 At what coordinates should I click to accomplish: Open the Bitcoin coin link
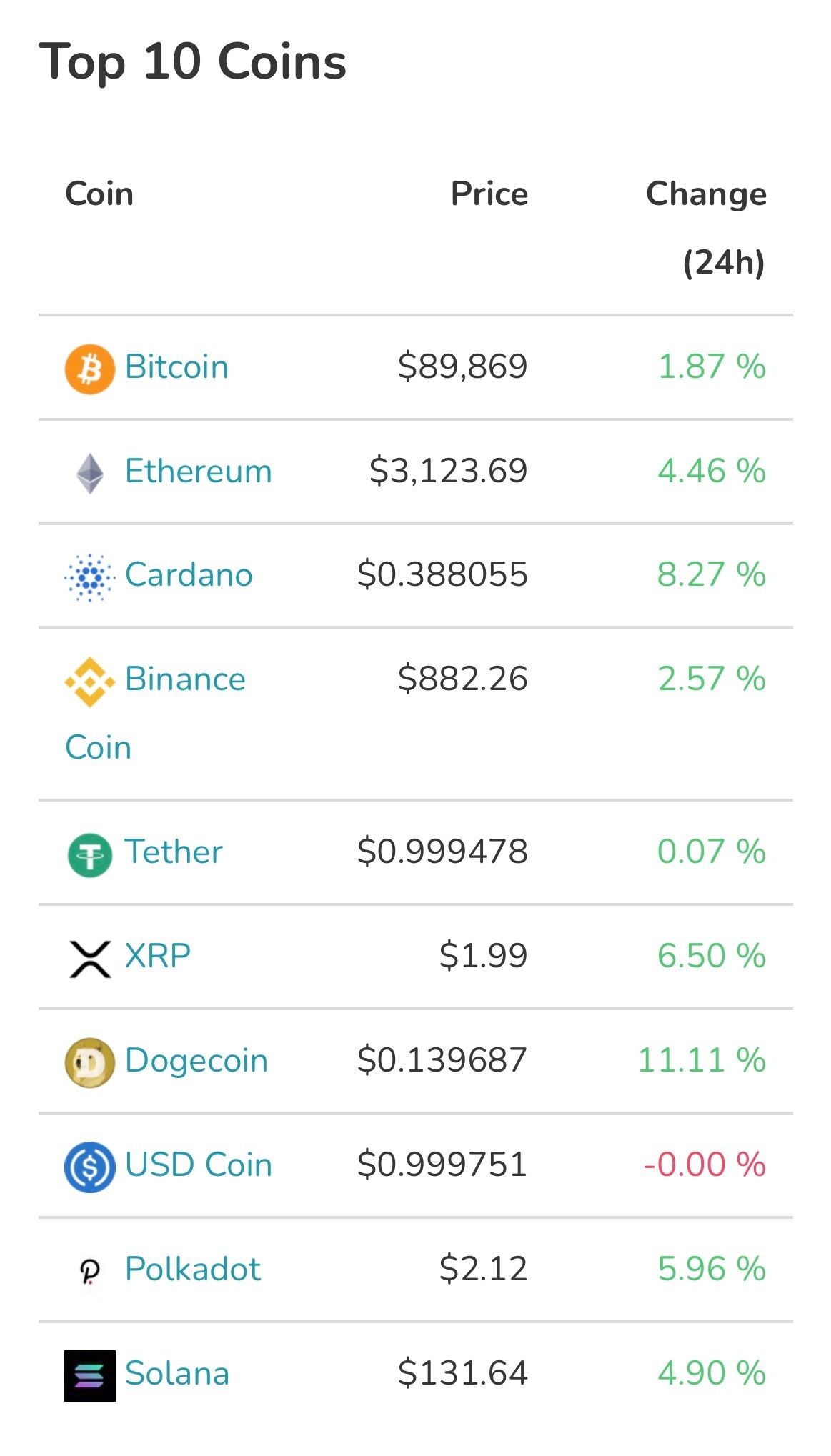(176, 367)
